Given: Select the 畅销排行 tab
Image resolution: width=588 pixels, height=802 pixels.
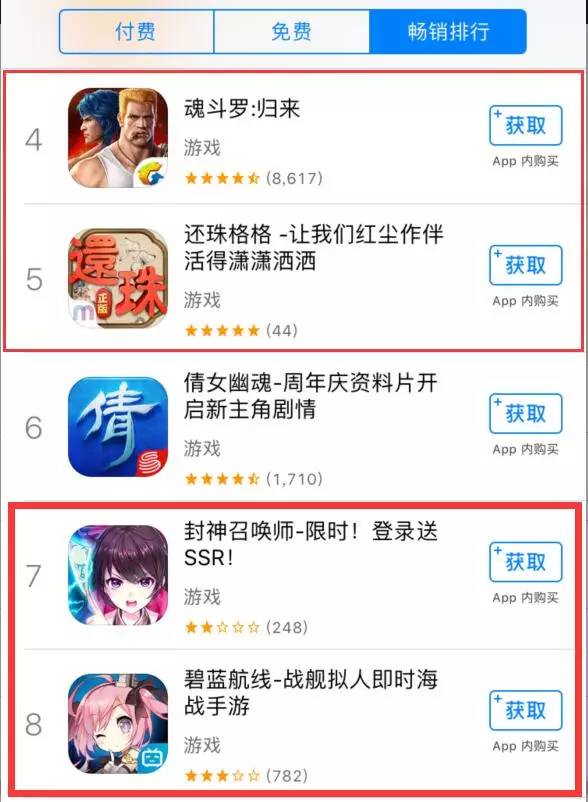Looking at the screenshot, I should pos(448,32).
